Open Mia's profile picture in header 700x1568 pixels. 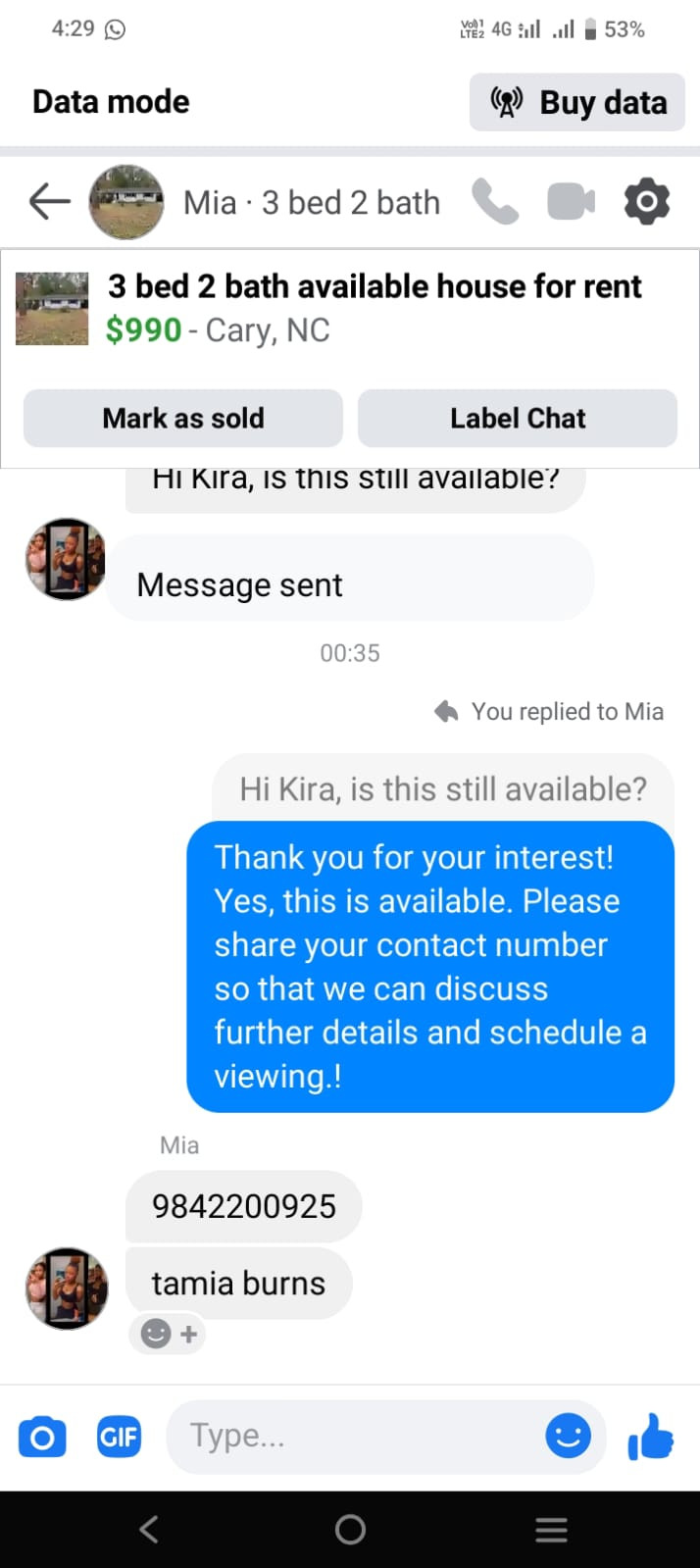coord(125,202)
